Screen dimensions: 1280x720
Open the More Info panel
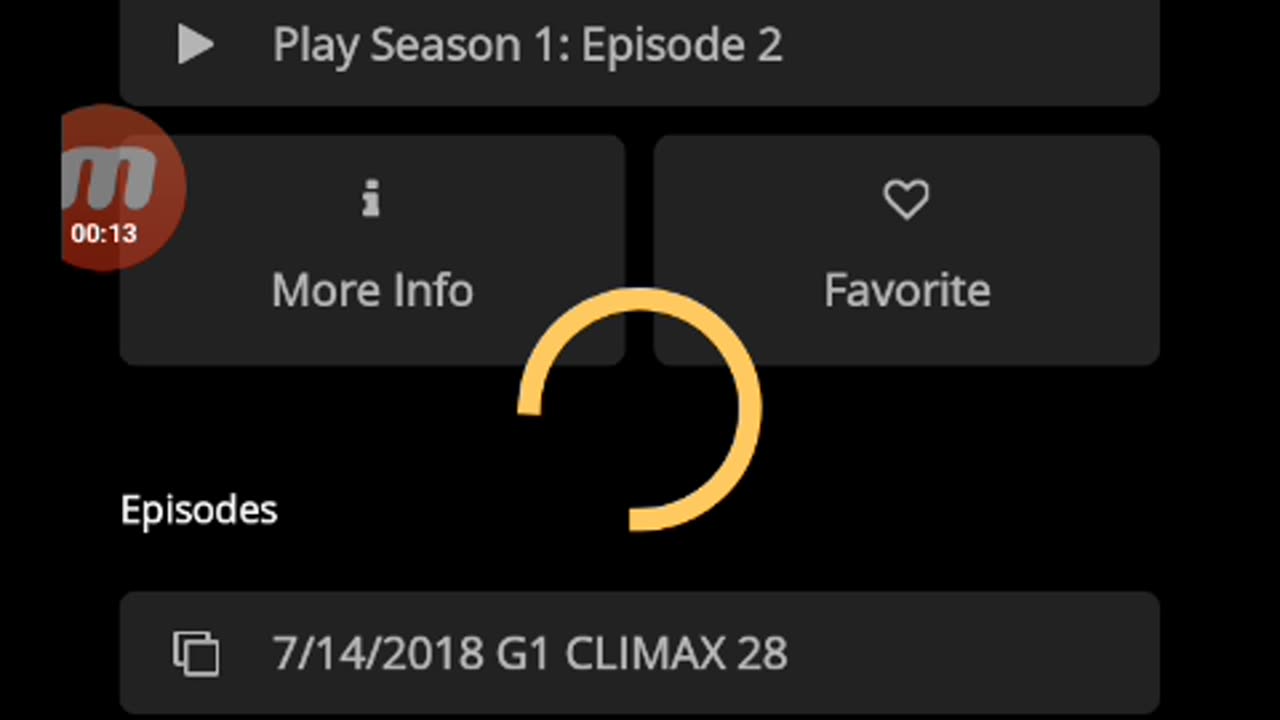click(x=372, y=250)
